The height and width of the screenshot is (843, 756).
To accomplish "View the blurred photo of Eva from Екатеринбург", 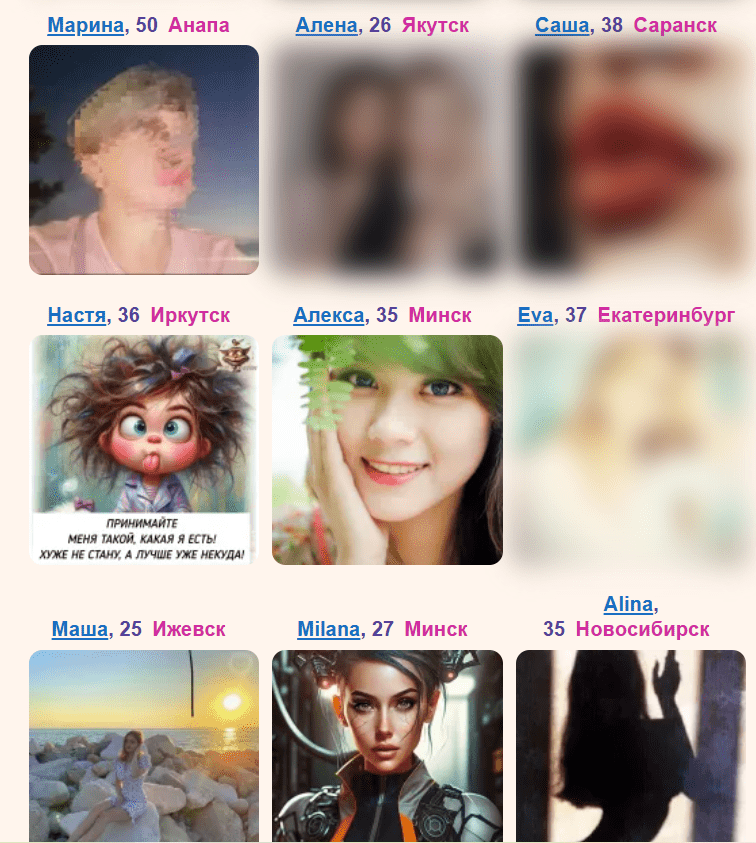I will [630, 449].
